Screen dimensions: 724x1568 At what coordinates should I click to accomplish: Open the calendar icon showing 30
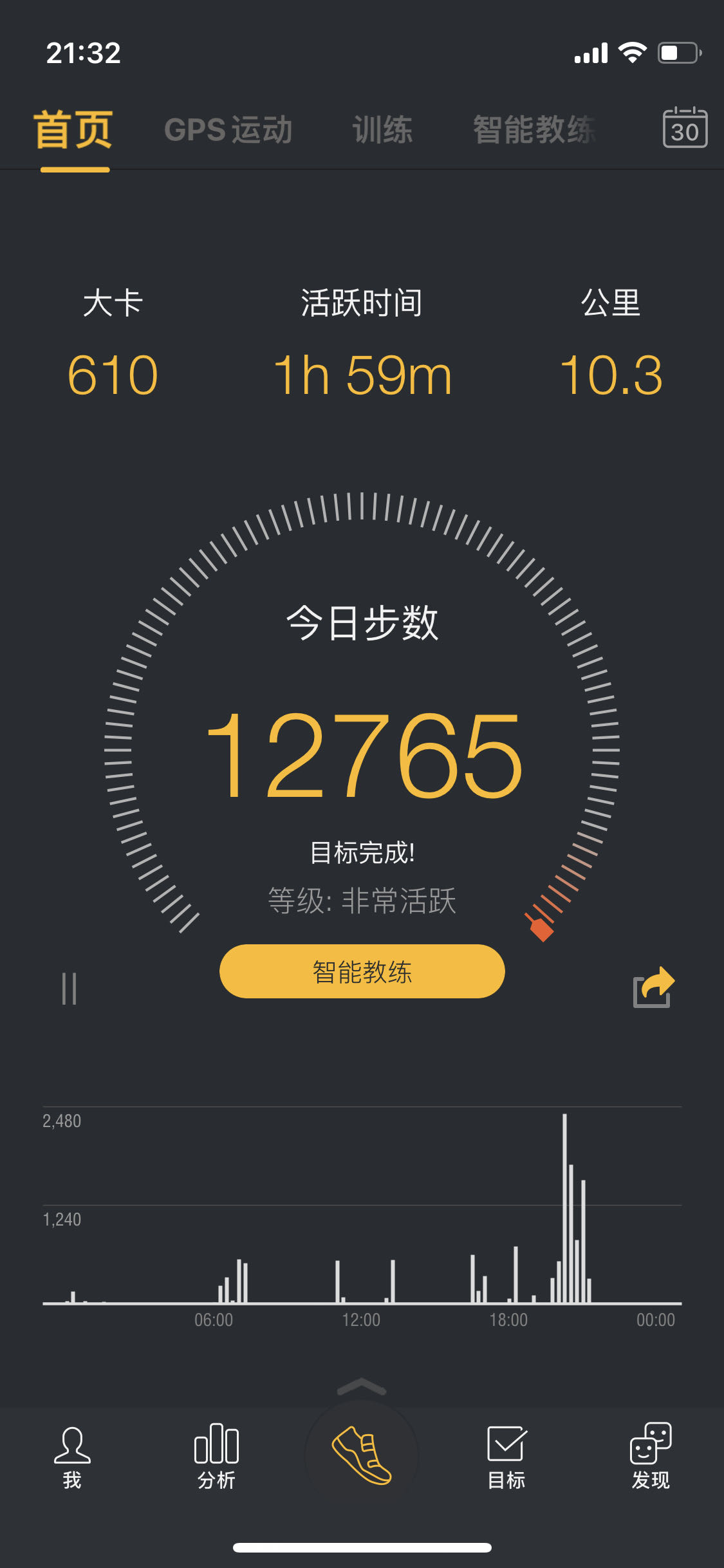pos(685,127)
